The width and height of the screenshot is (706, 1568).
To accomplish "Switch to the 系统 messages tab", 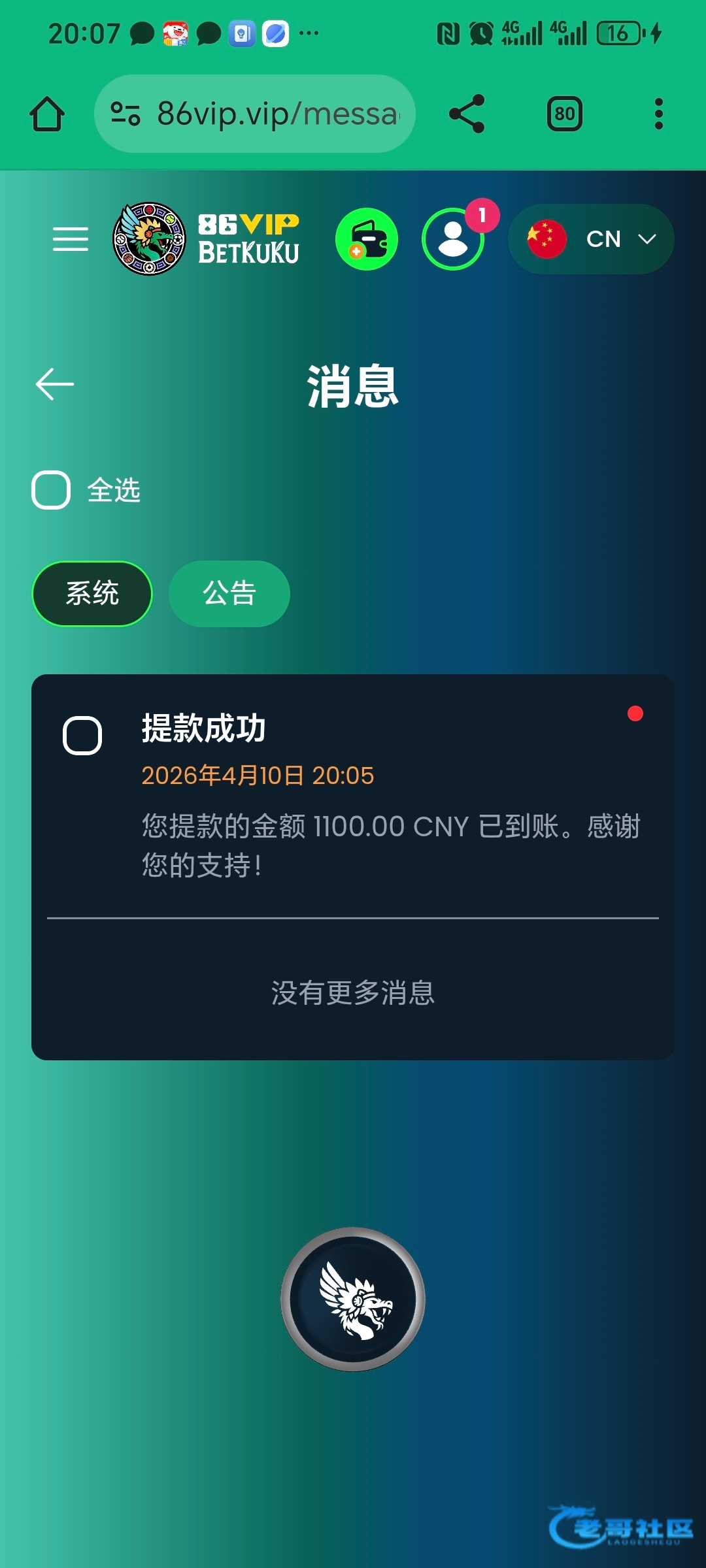I will click(92, 594).
